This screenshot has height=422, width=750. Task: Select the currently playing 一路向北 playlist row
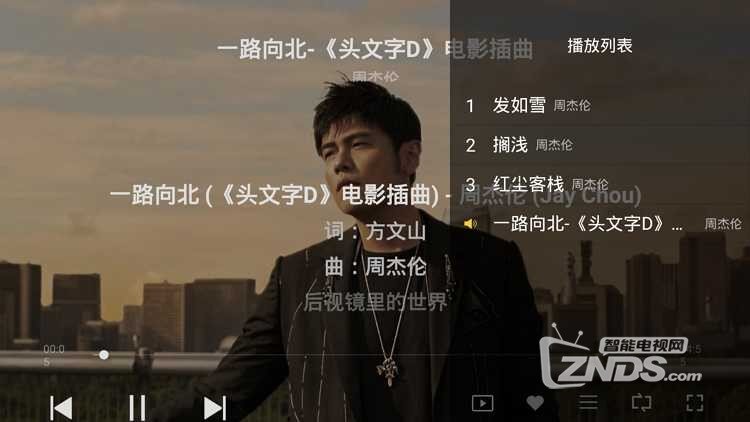point(600,223)
